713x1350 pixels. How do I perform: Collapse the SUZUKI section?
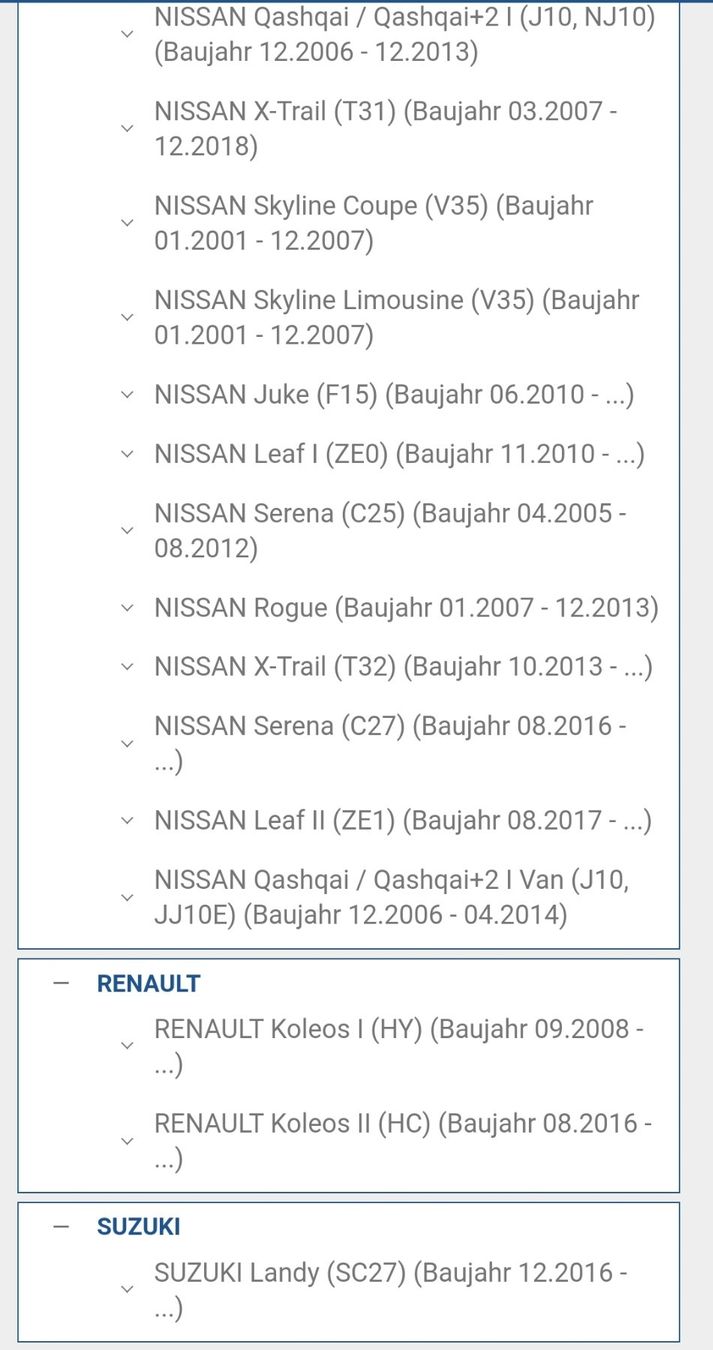pos(62,1226)
